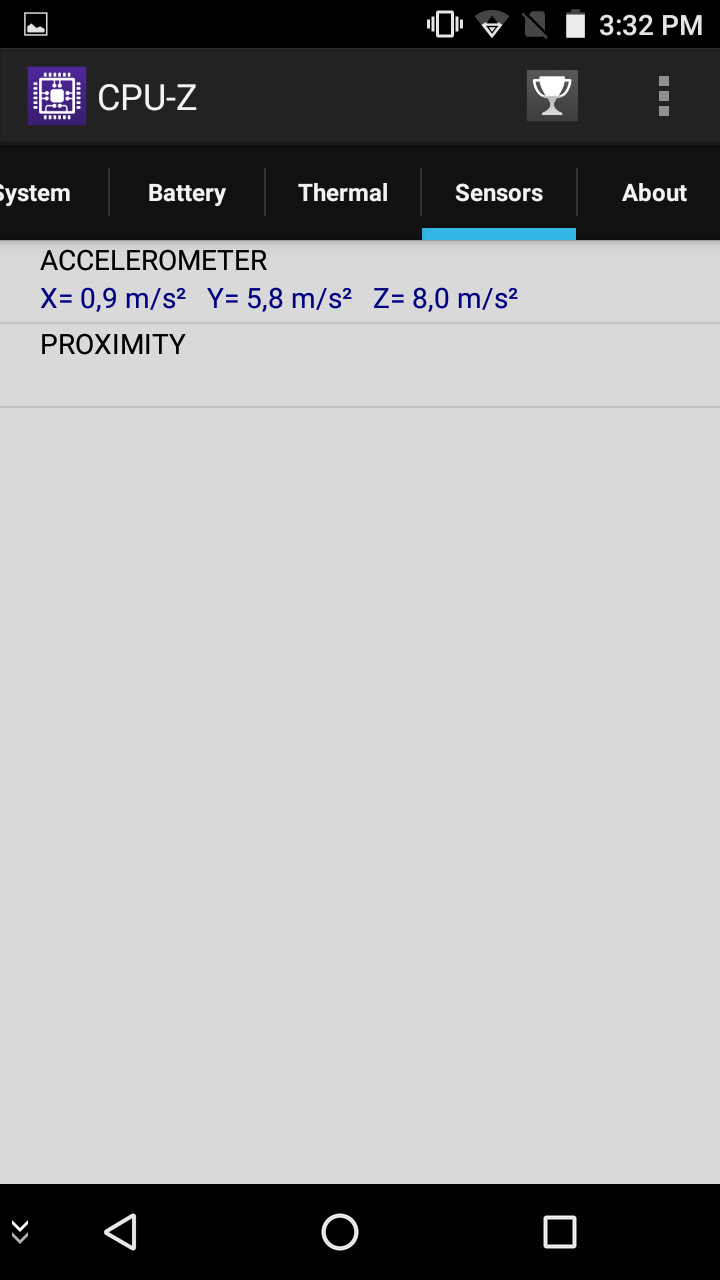
Task: Open recent apps overview
Action: coord(560,1232)
